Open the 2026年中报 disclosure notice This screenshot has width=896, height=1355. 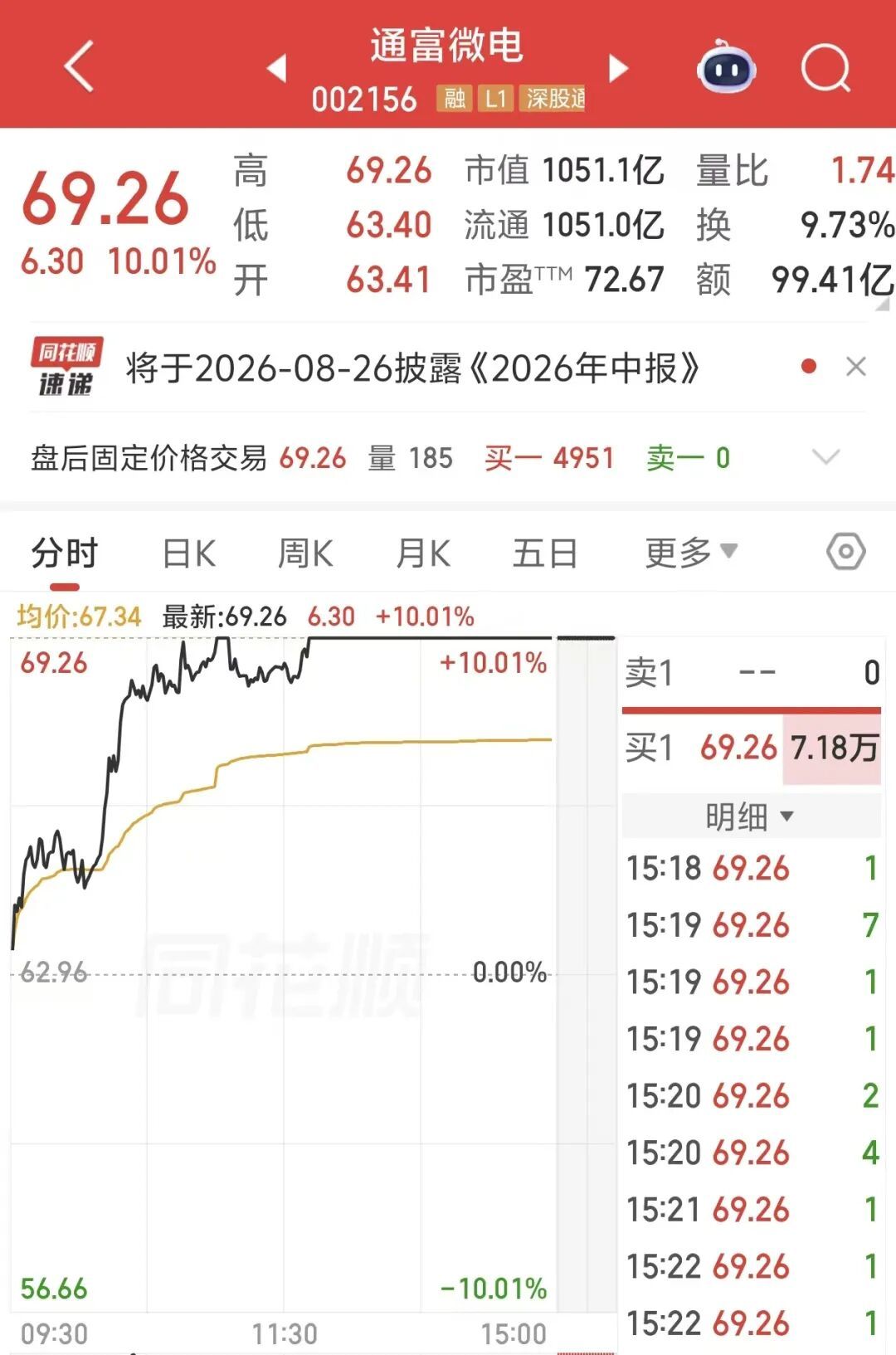tap(413, 368)
